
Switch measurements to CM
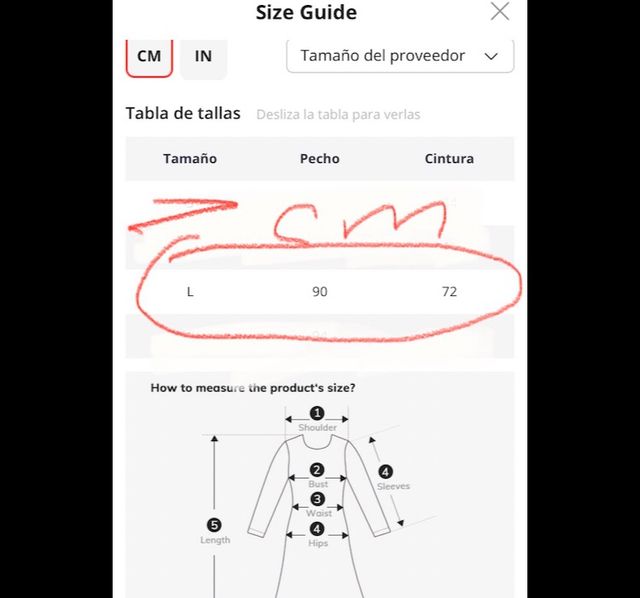(149, 56)
